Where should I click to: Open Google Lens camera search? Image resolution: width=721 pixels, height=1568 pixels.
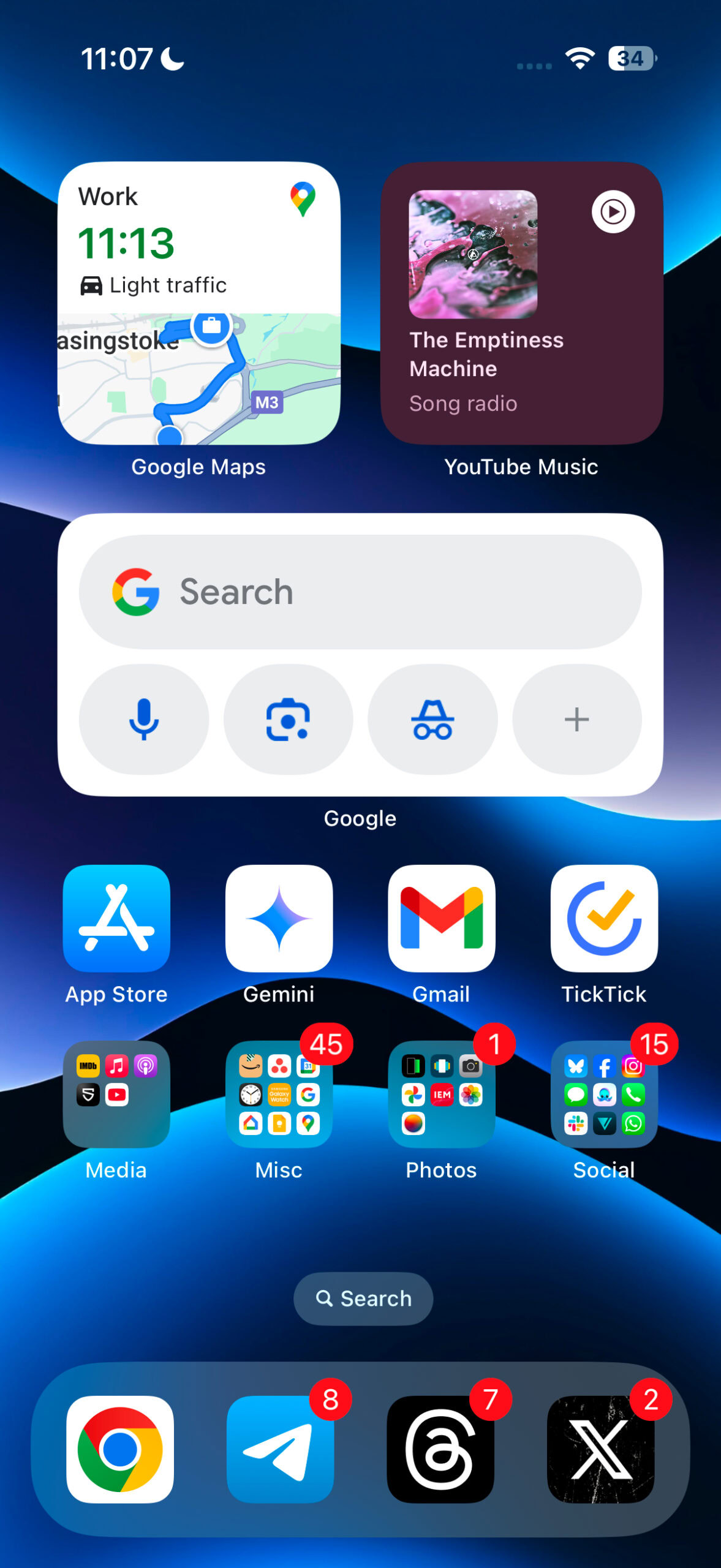coord(288,719)
